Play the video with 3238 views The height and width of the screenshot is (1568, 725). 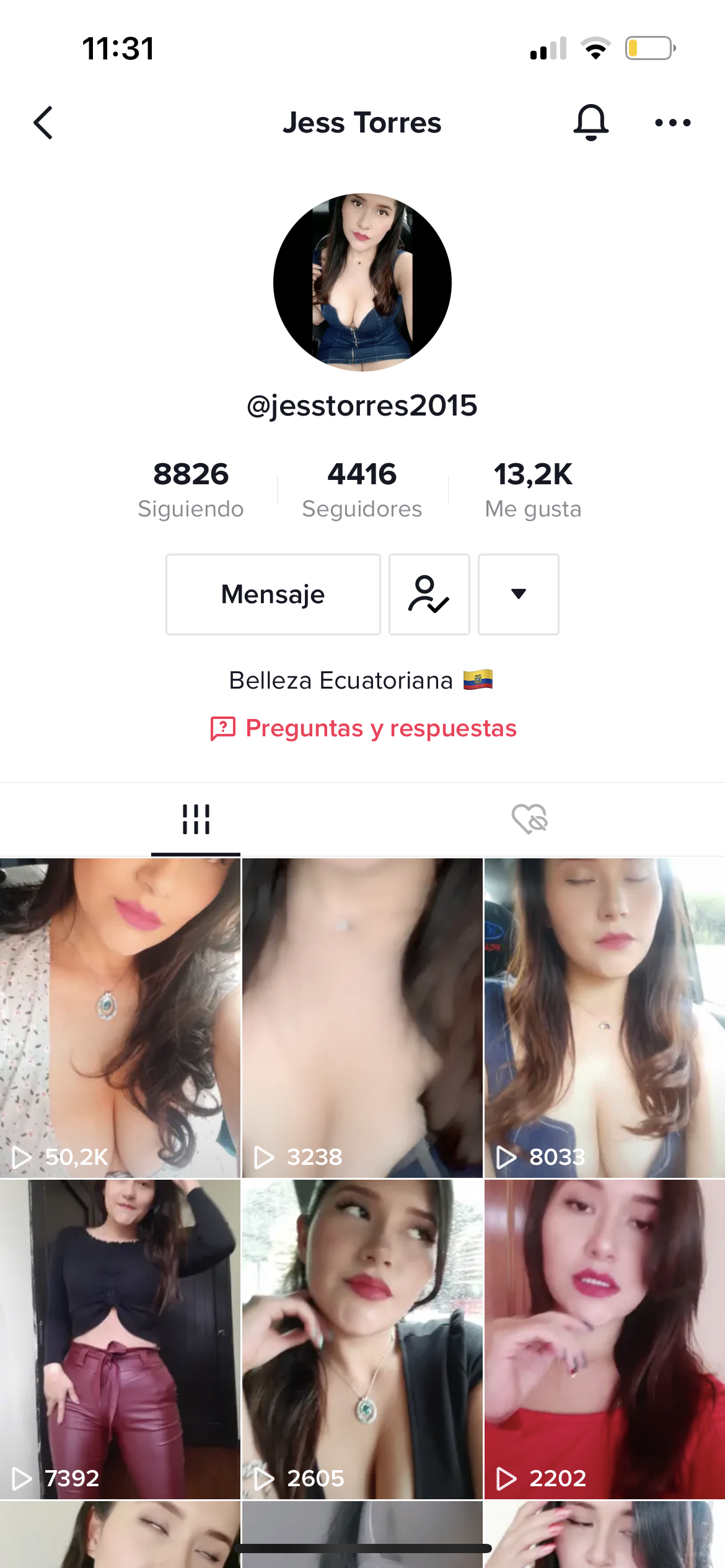pyautogui.click(x=362, y=1017)
